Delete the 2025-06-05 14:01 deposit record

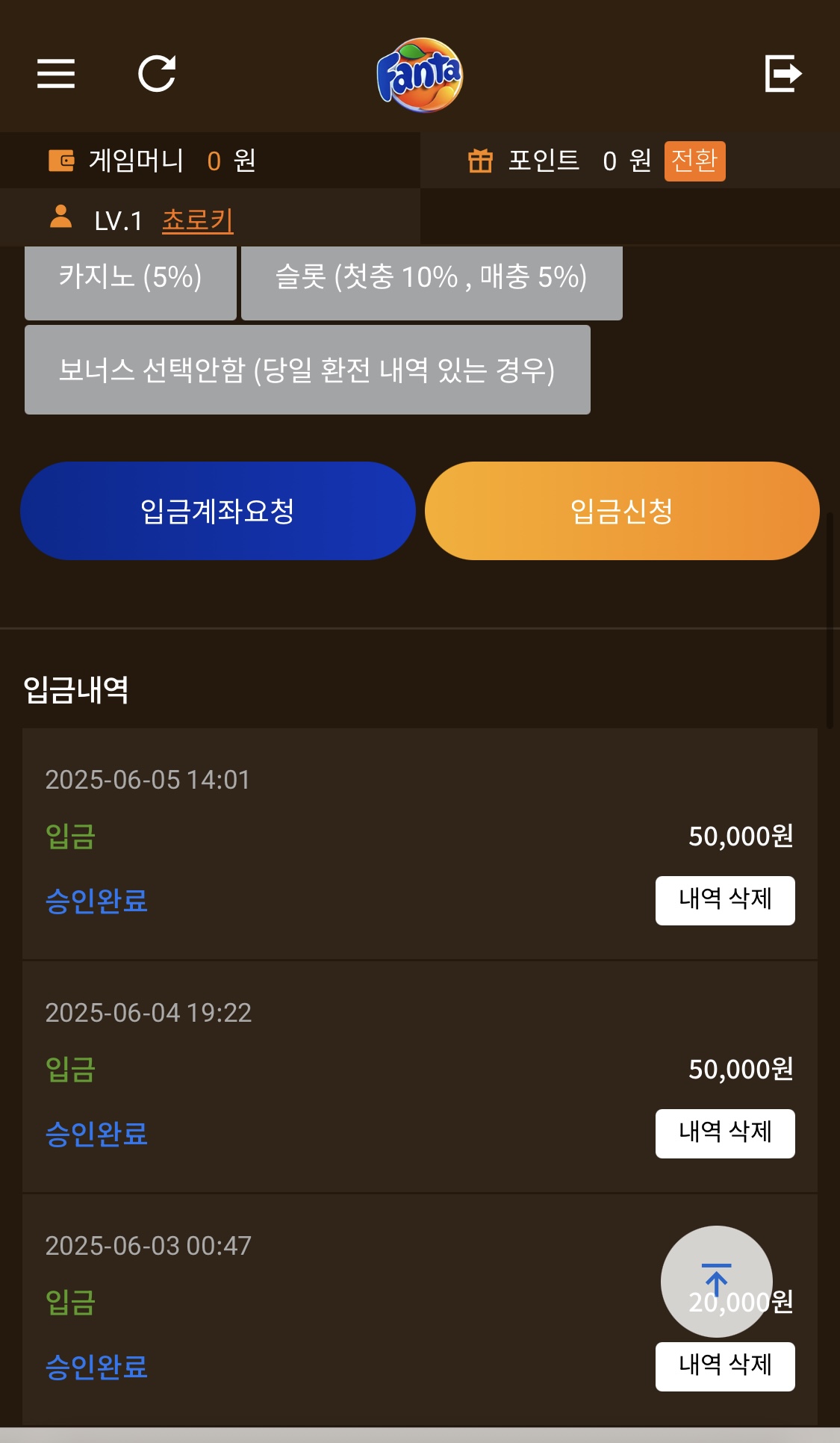[x=725, y=901]
